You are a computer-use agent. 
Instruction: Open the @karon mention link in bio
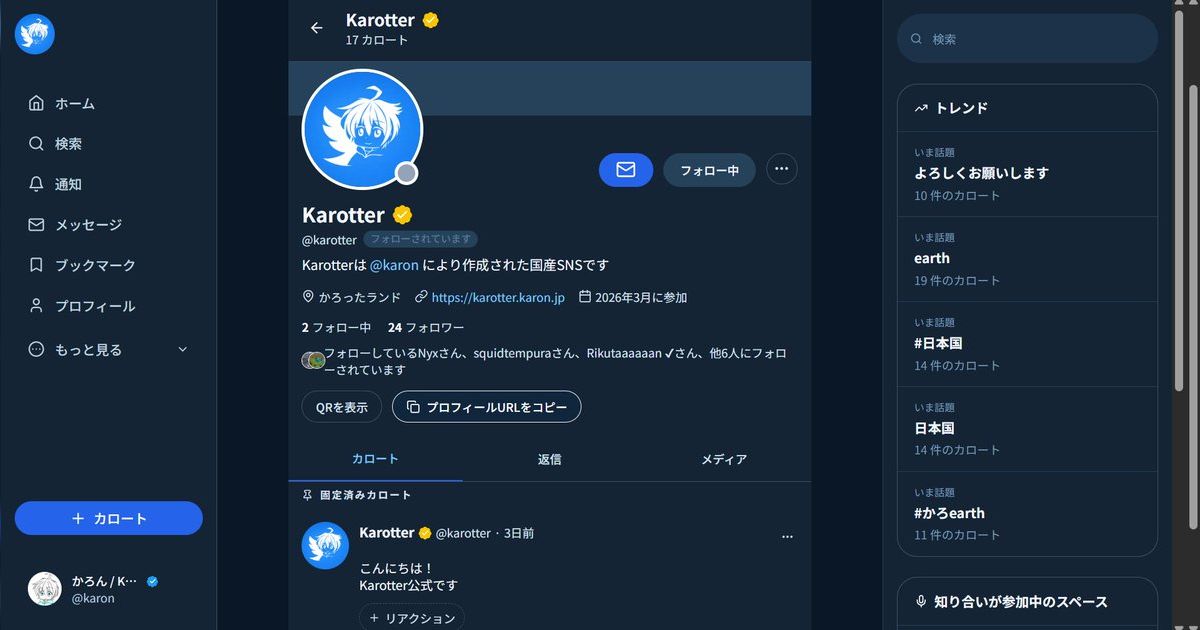[x=394, y=265]
